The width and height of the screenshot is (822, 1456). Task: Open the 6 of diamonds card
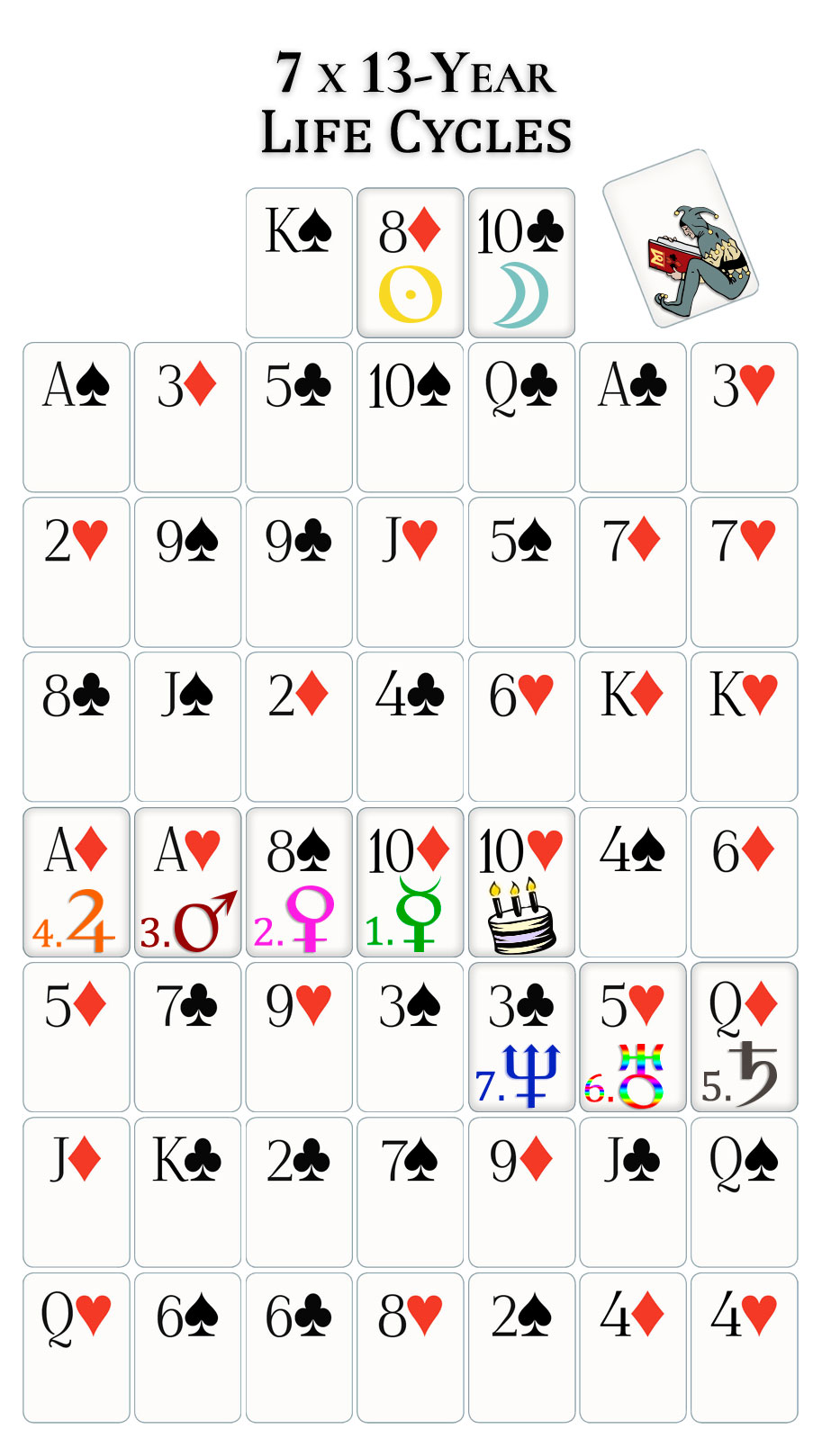(745, 882)
